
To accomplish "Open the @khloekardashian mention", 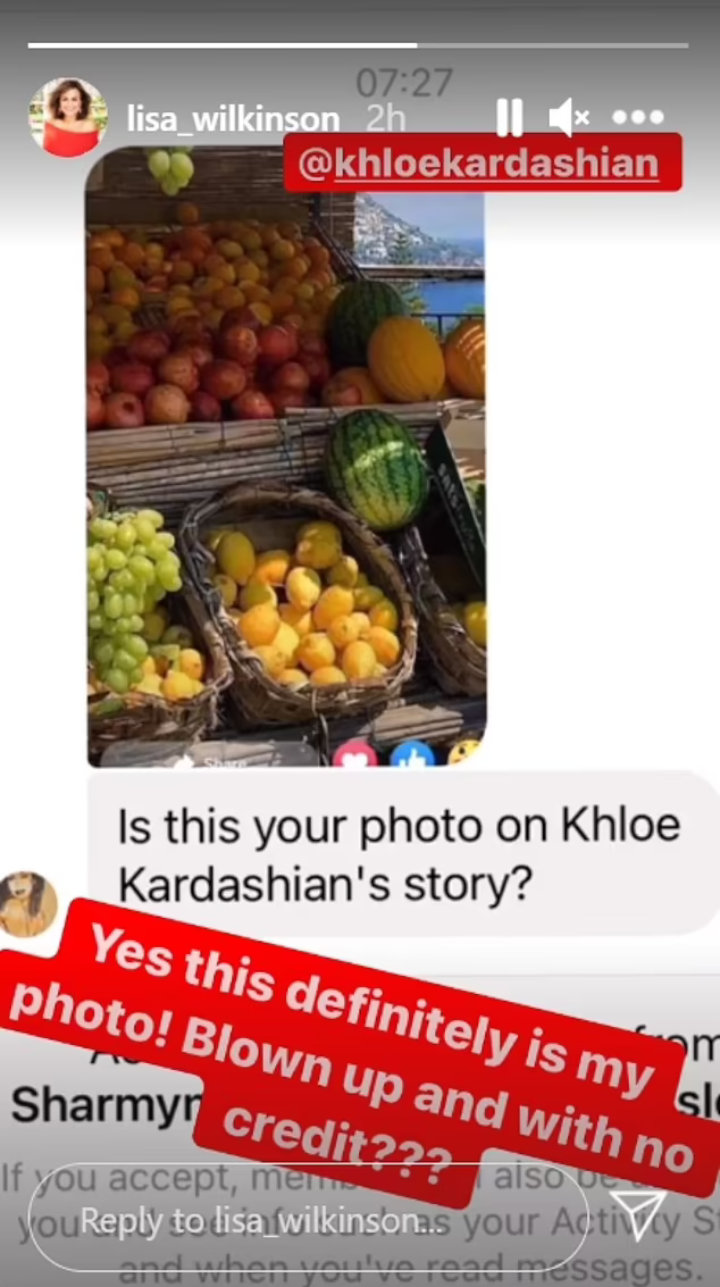I will 482,162.
